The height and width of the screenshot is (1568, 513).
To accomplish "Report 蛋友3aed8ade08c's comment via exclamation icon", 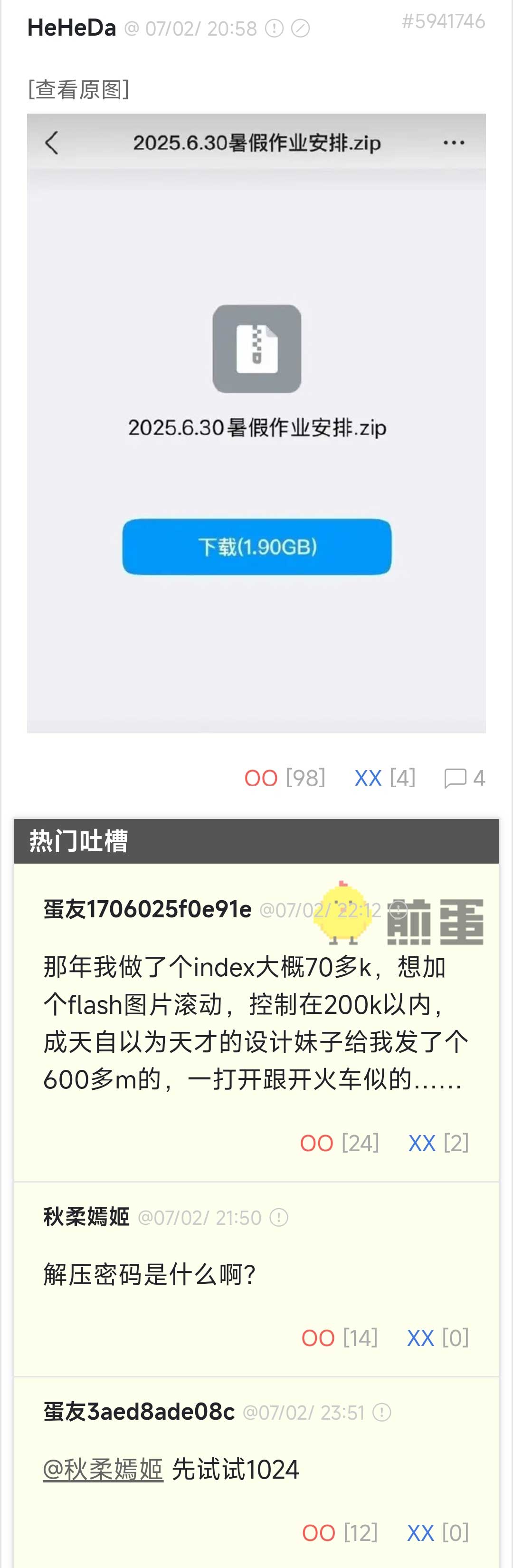I will [x=381, y=1412].
